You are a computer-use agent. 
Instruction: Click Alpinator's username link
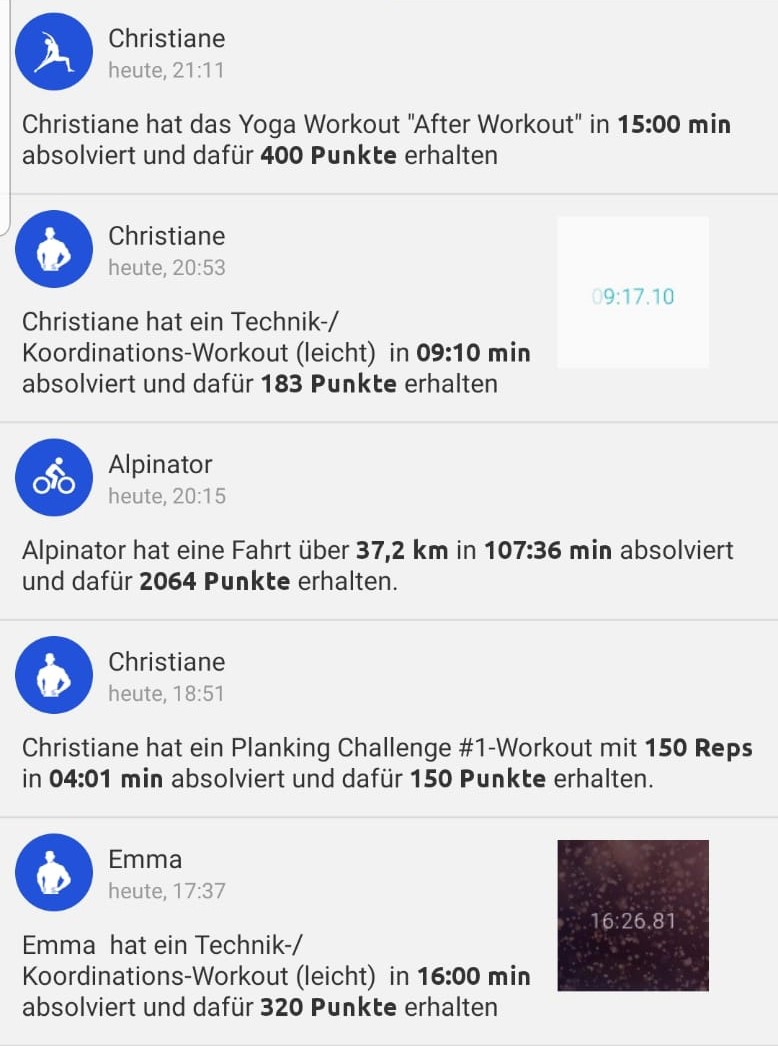pyautogui.click(x=160, y=464)
